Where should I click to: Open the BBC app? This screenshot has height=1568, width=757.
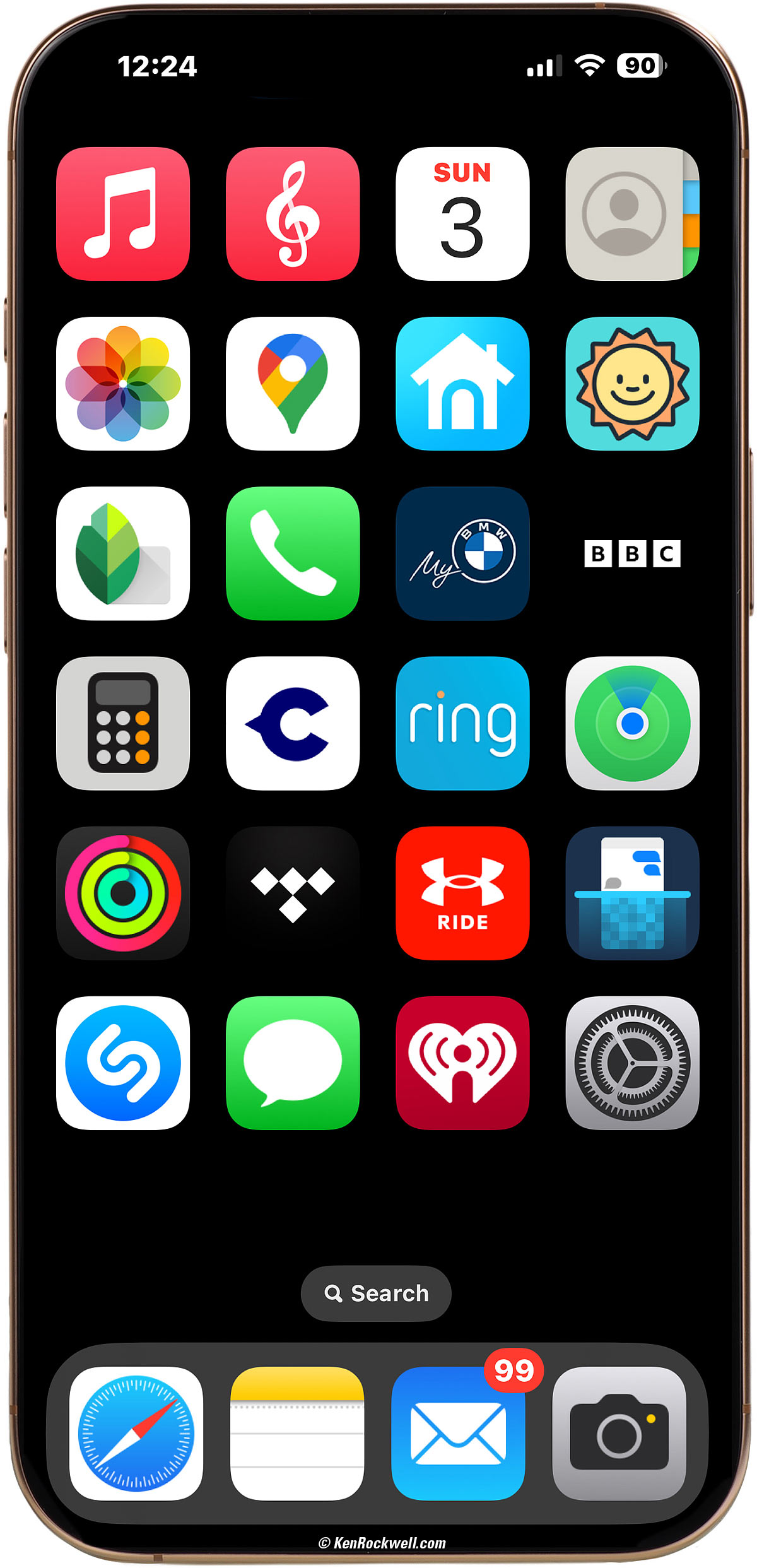coord(632,553)
